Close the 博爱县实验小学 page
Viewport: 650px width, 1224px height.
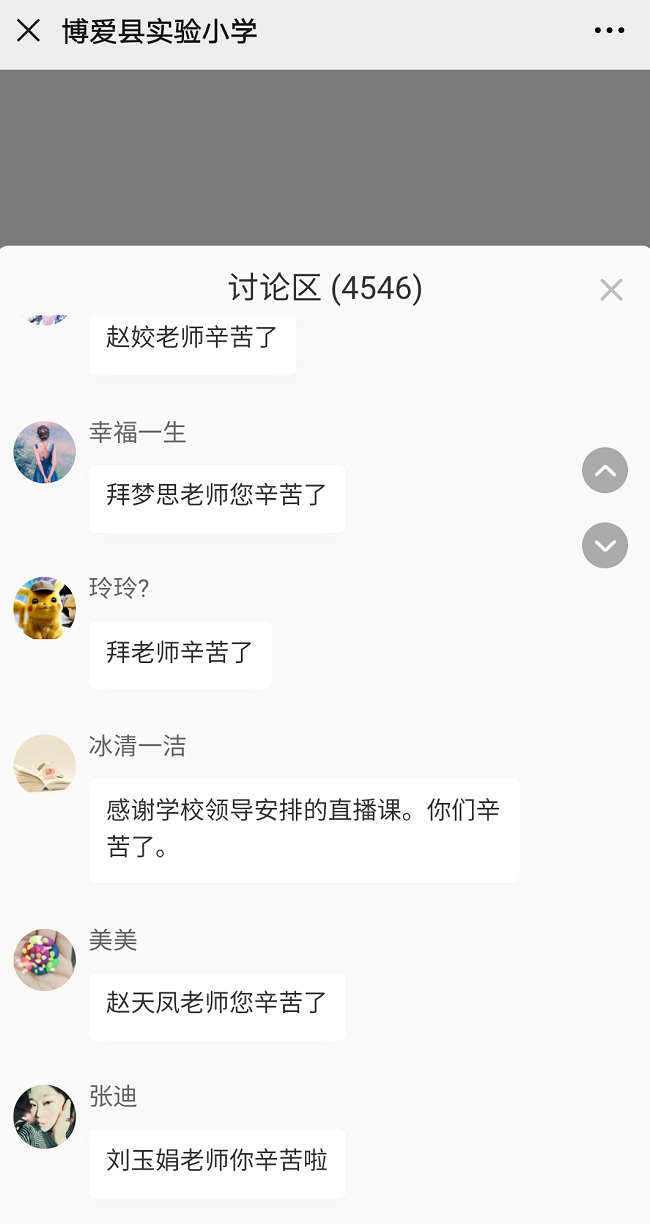point(28,31)
